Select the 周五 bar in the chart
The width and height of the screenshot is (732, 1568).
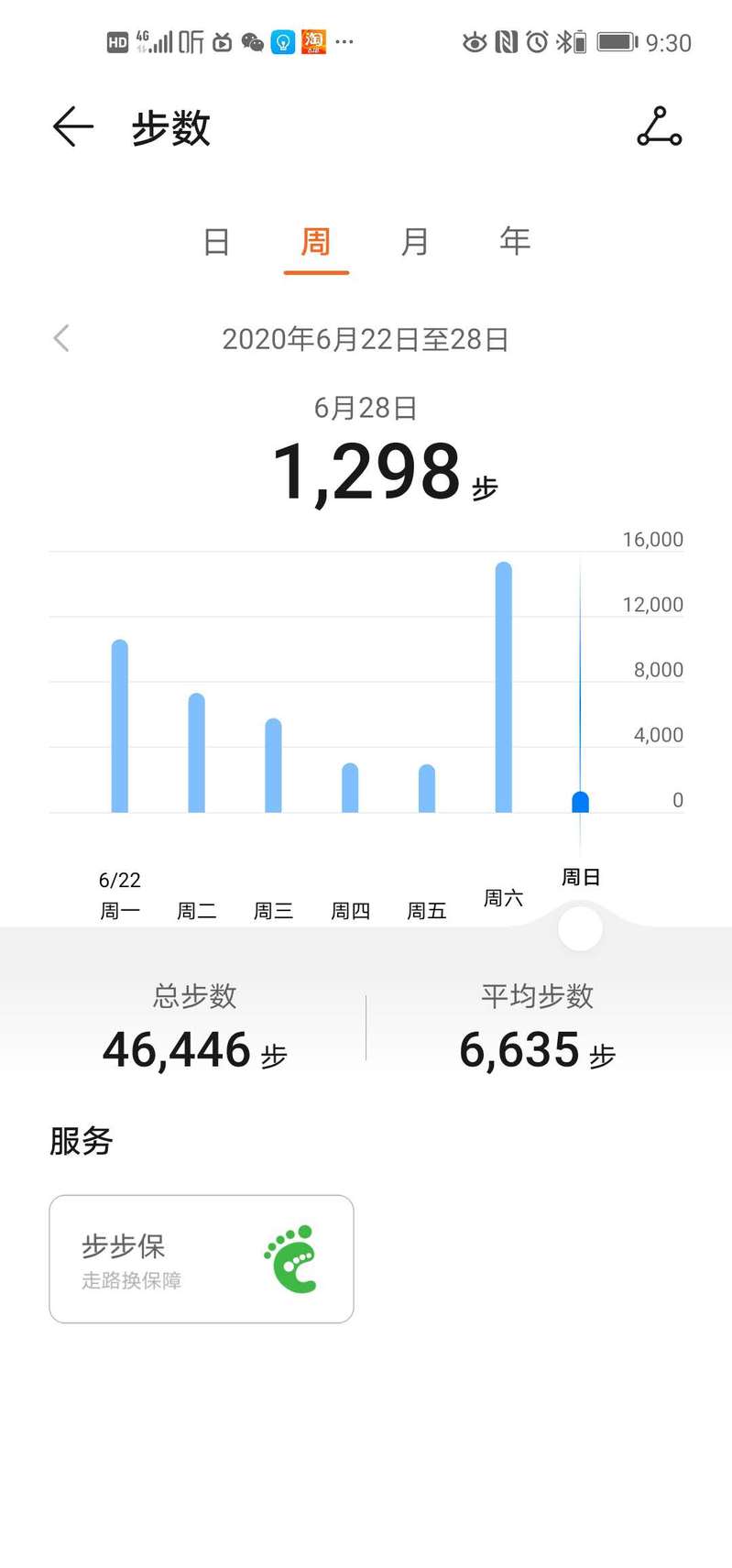coord(427,788)
